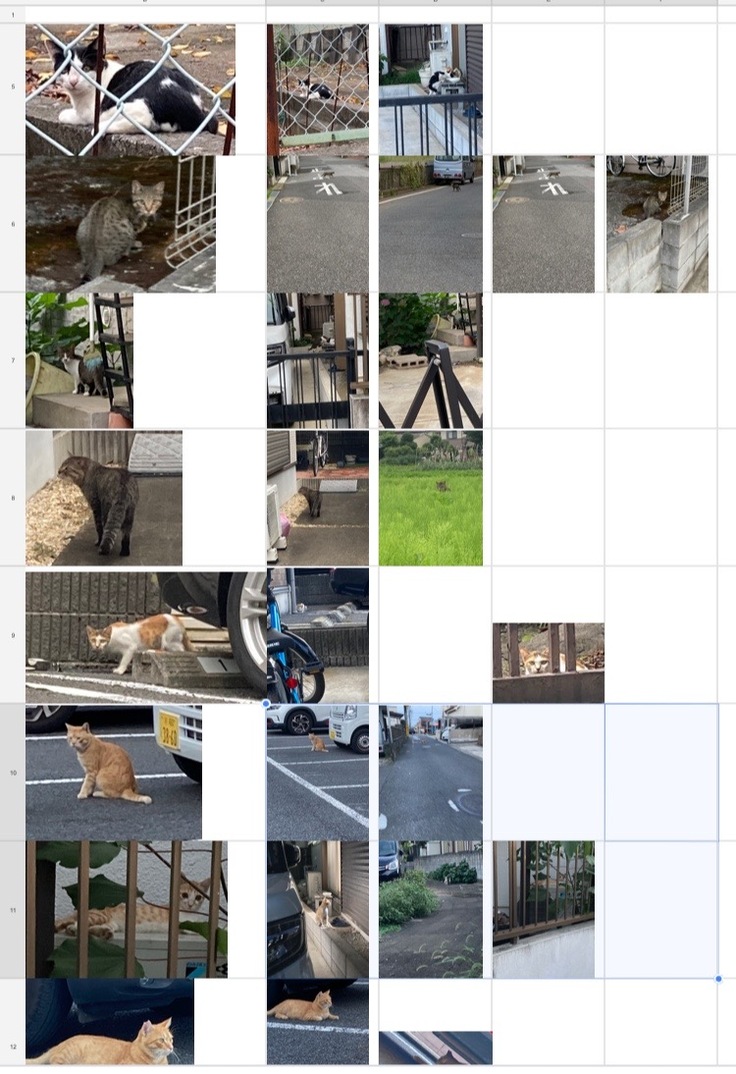Select cell with orange cat sitting in parking lot
The image size is (736, 1074).
(113, 772)
